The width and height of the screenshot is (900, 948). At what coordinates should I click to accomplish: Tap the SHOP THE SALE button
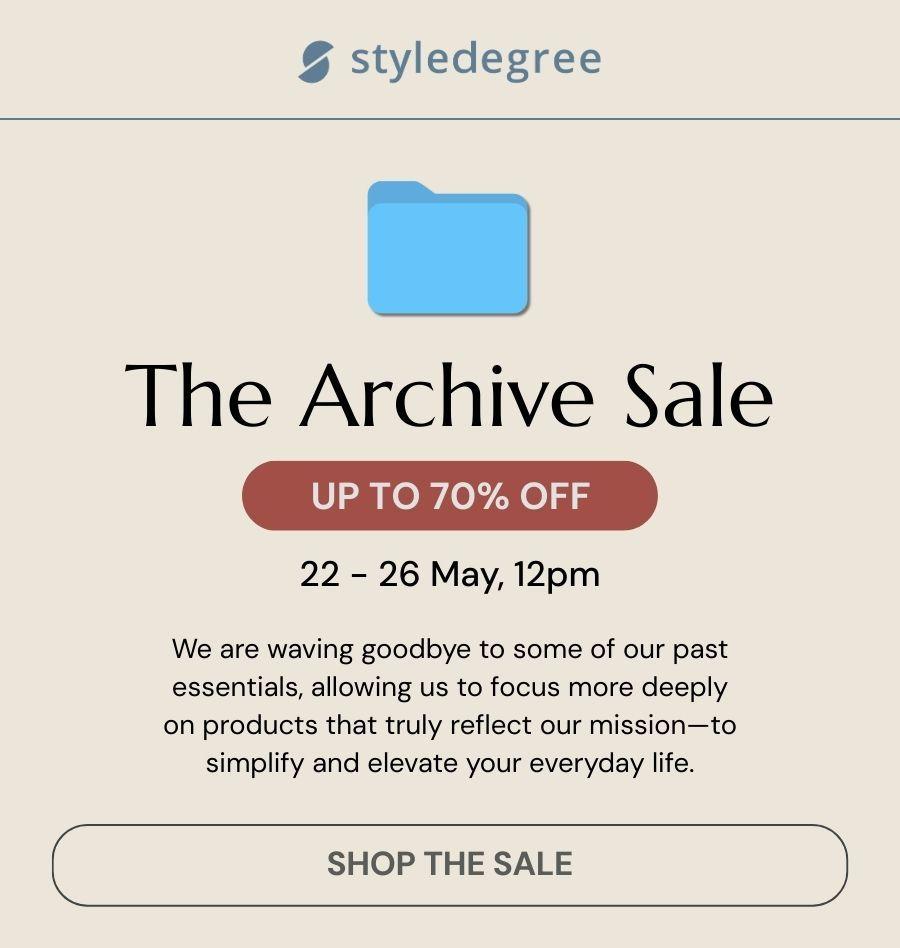[x=450, y=865]
